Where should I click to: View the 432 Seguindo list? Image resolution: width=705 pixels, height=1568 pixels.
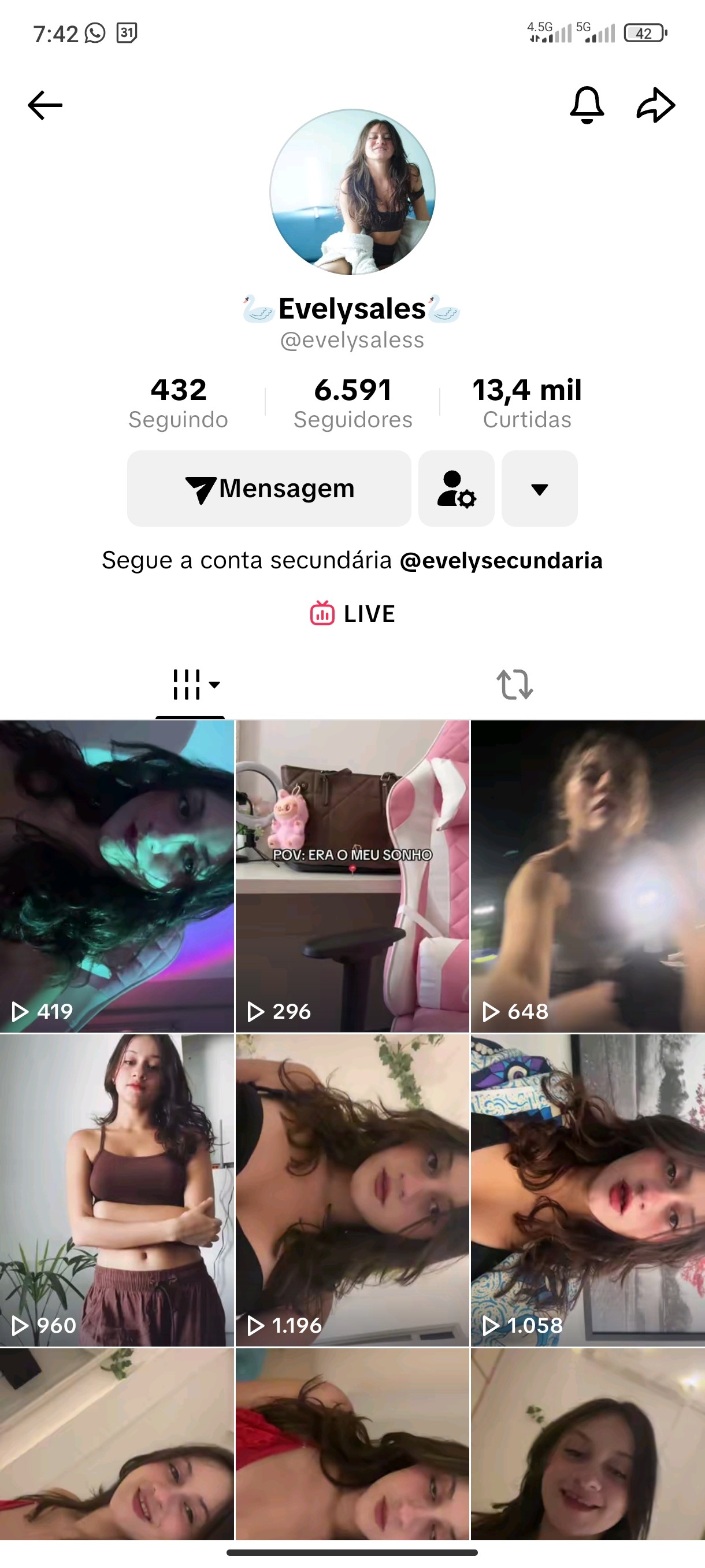coord(178,402)
